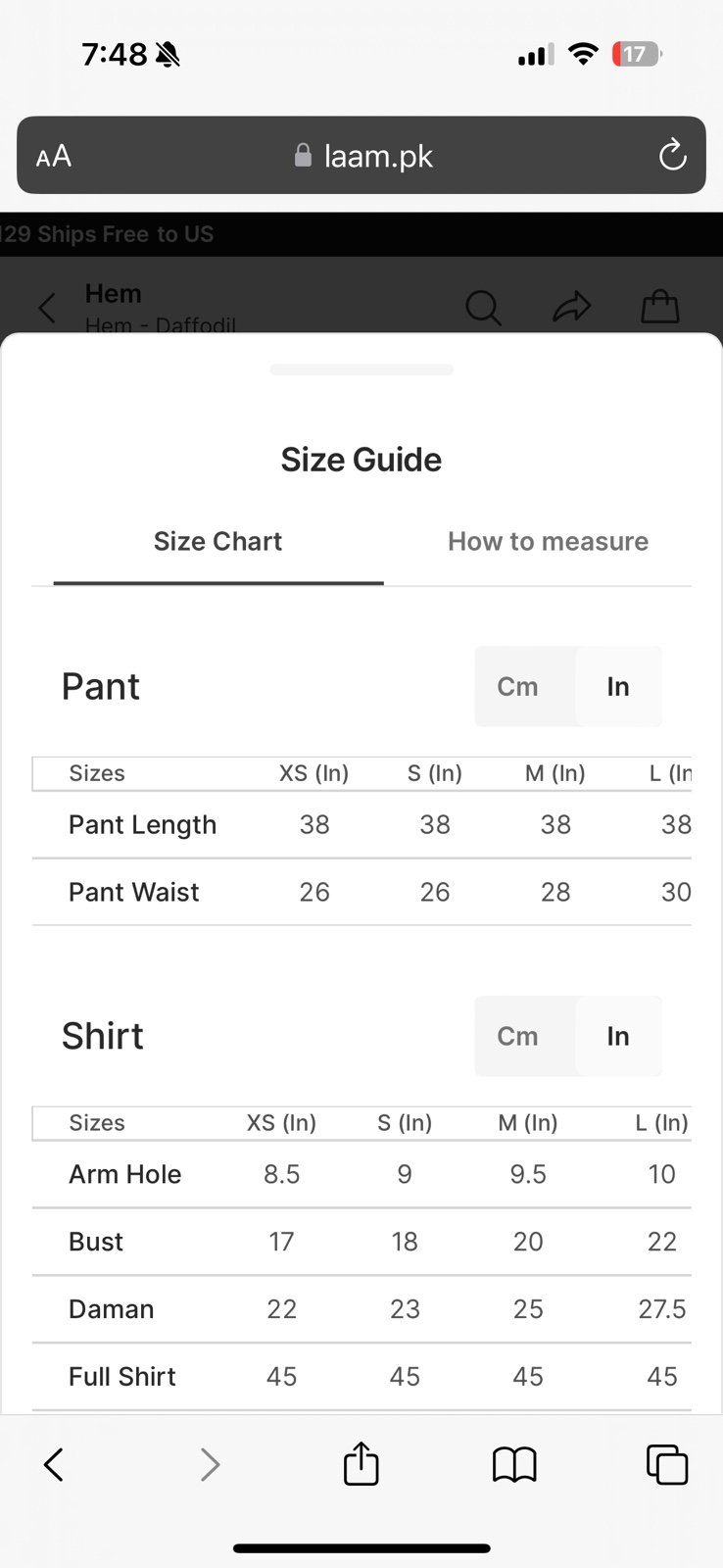Screen dimensions: 723x1568
Task: Show all open Safari tabs
Action: point(667,1465)
